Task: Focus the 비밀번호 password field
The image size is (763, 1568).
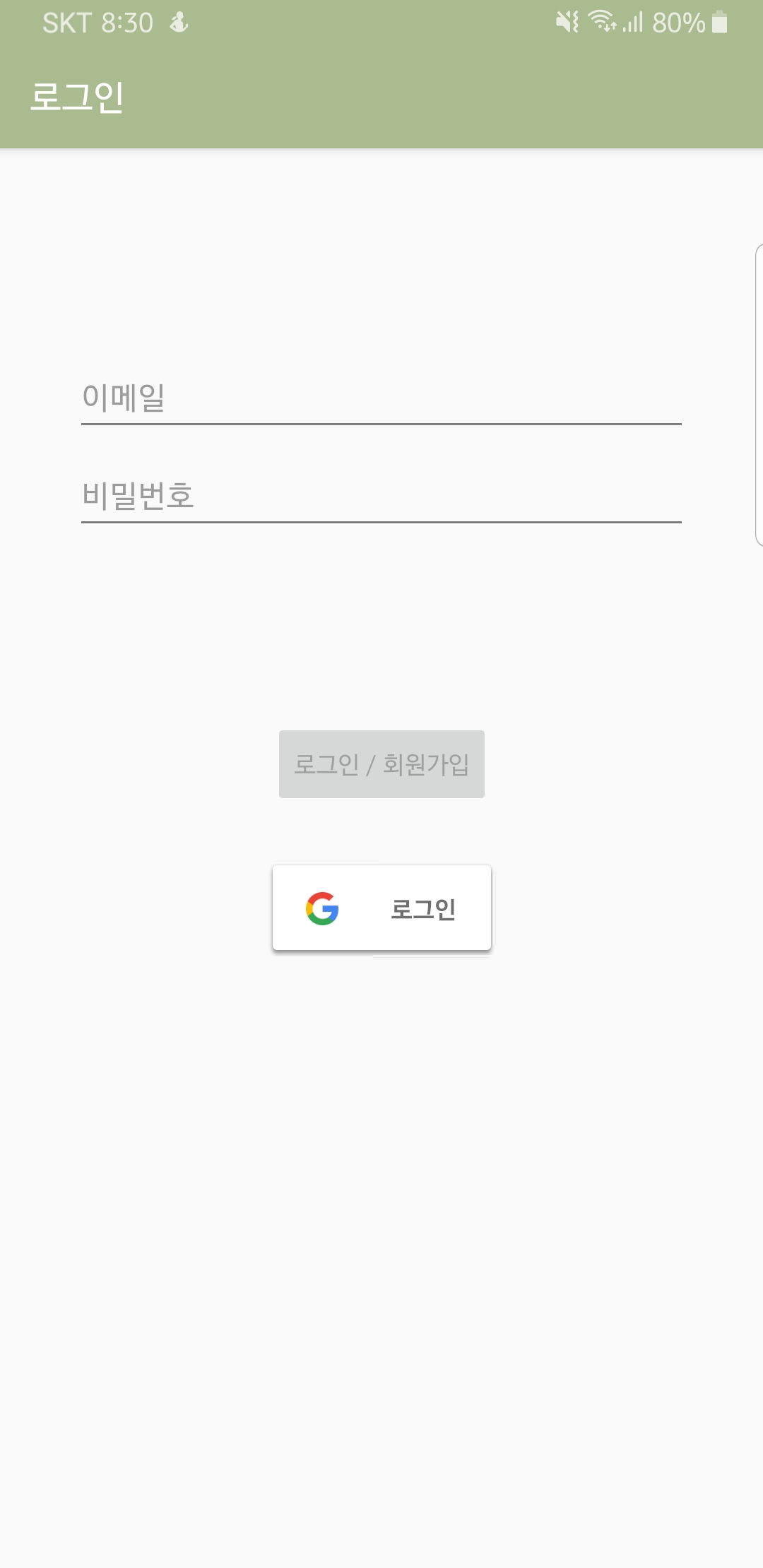Action: click(x=381, y=497)
